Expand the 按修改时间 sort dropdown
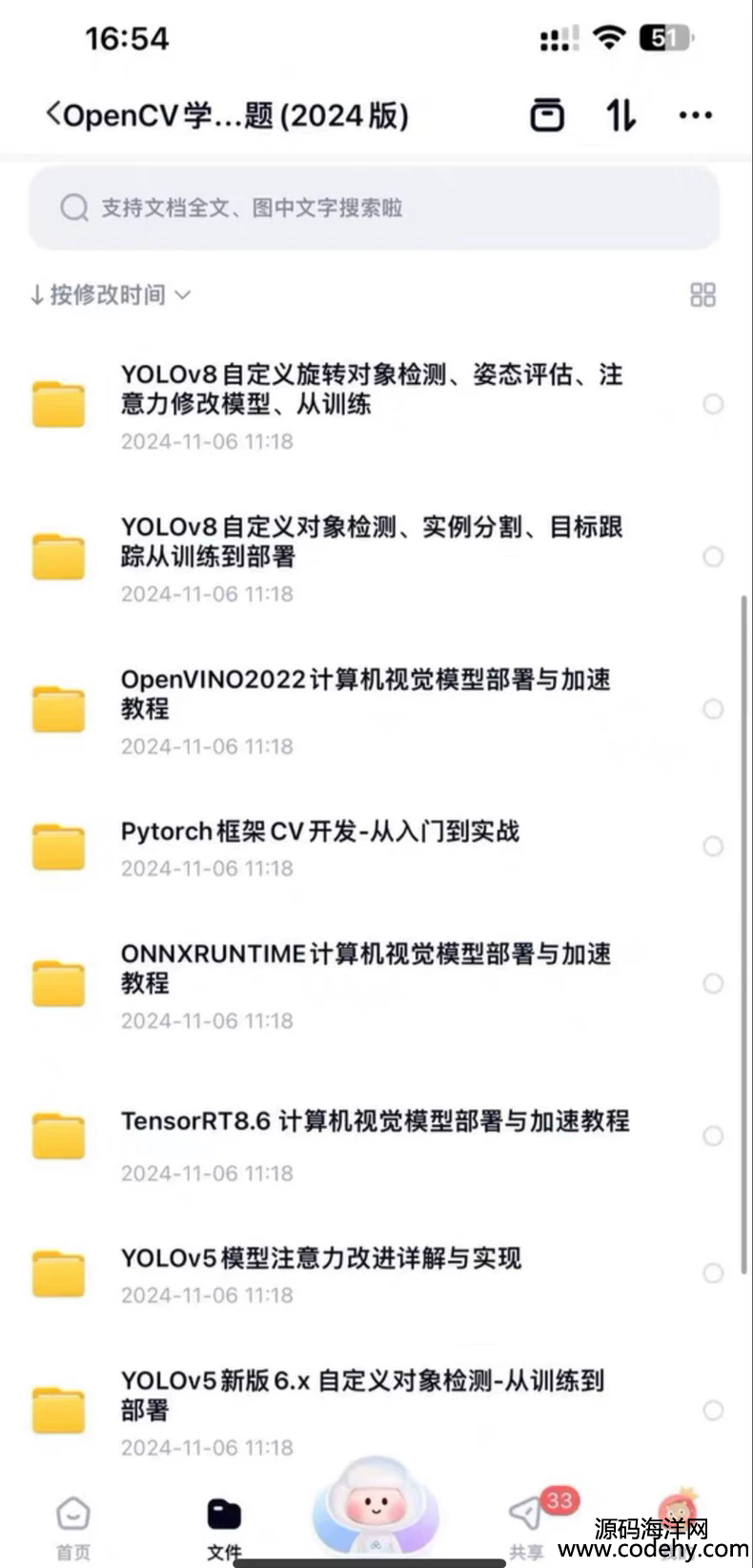753x1568 pixels. [110, 295]
